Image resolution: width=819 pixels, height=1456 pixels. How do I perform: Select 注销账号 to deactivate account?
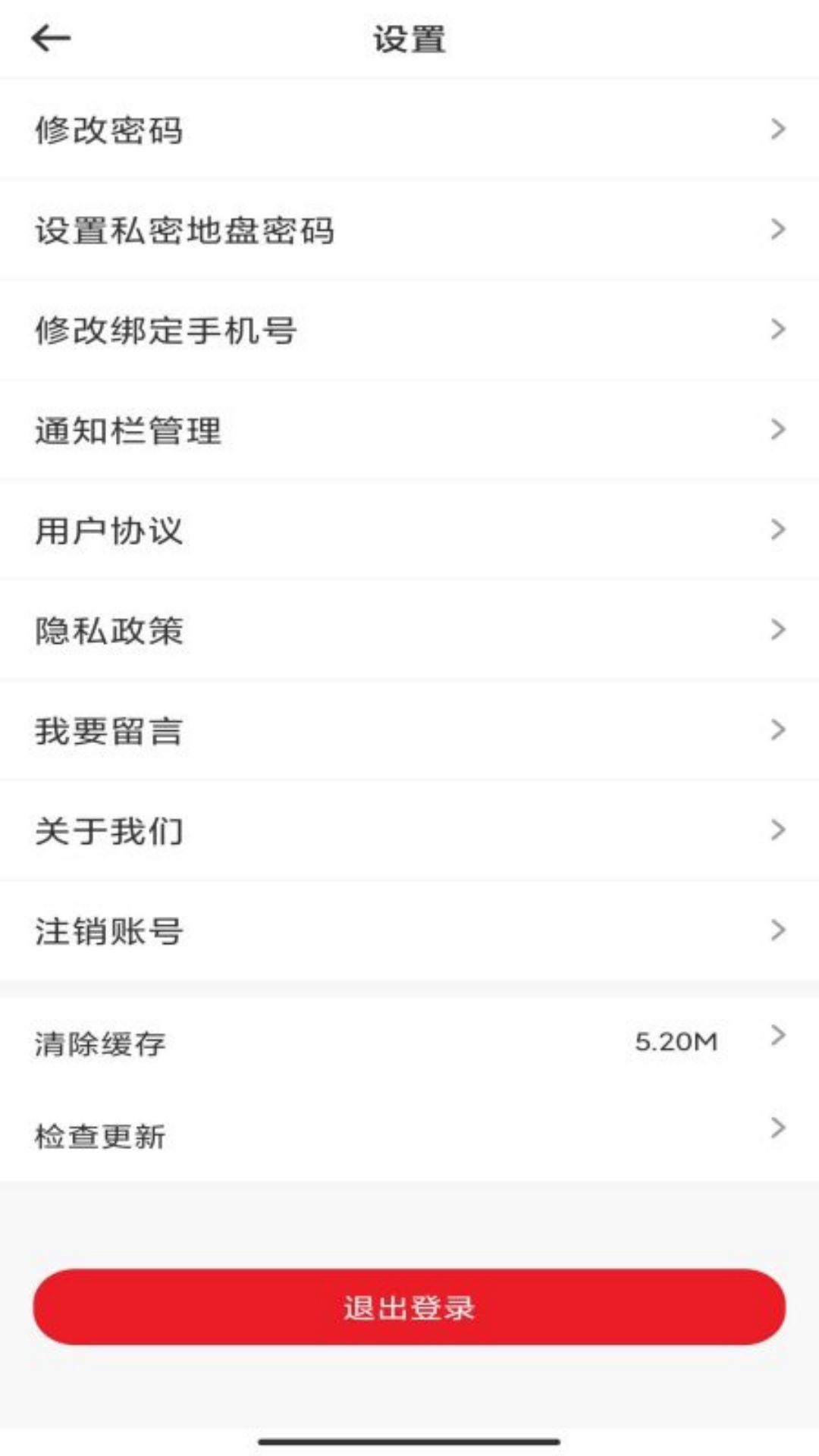(108, 930)
